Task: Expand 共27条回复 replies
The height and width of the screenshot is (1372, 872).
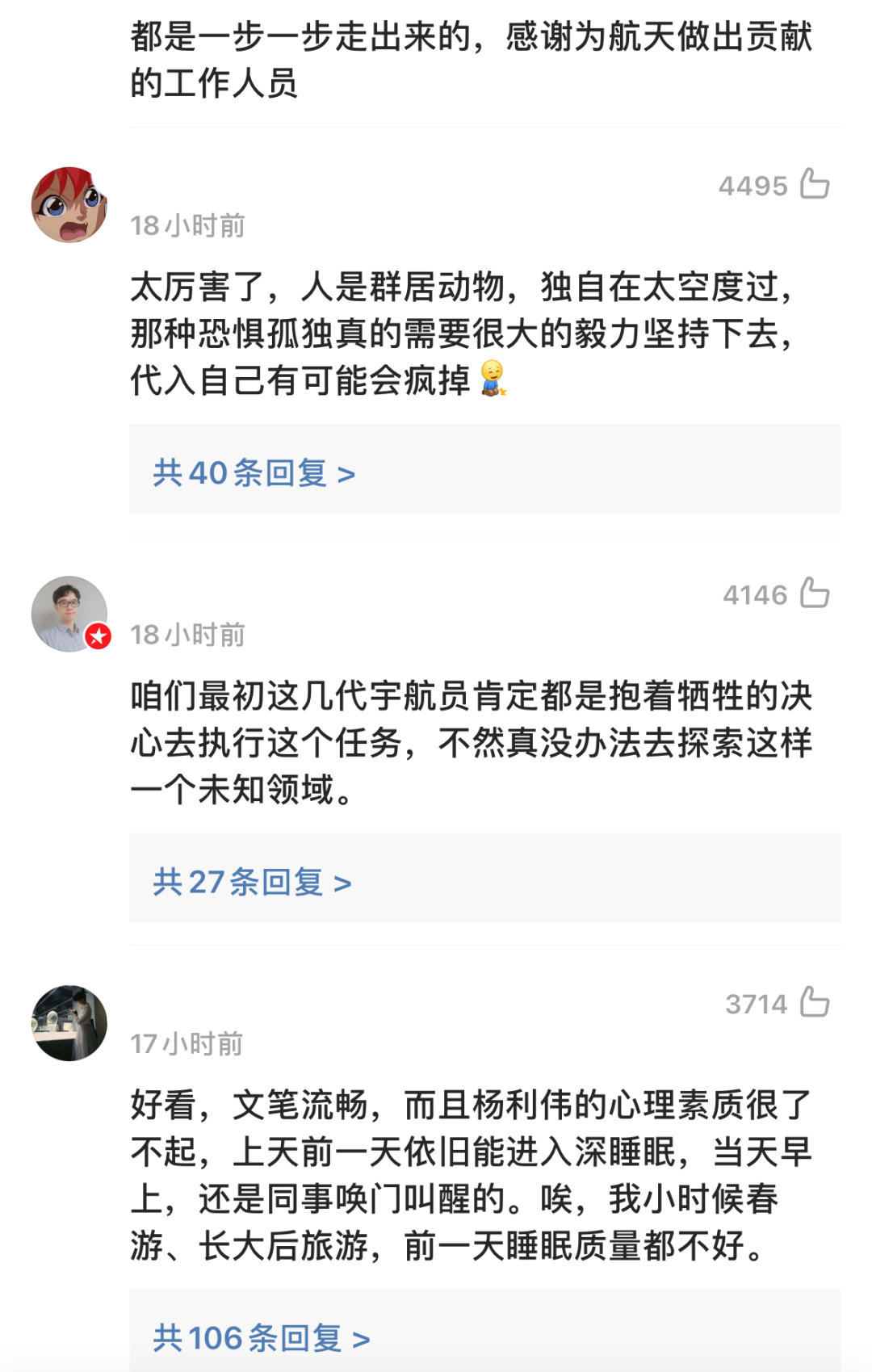Action: click(252, 883)
